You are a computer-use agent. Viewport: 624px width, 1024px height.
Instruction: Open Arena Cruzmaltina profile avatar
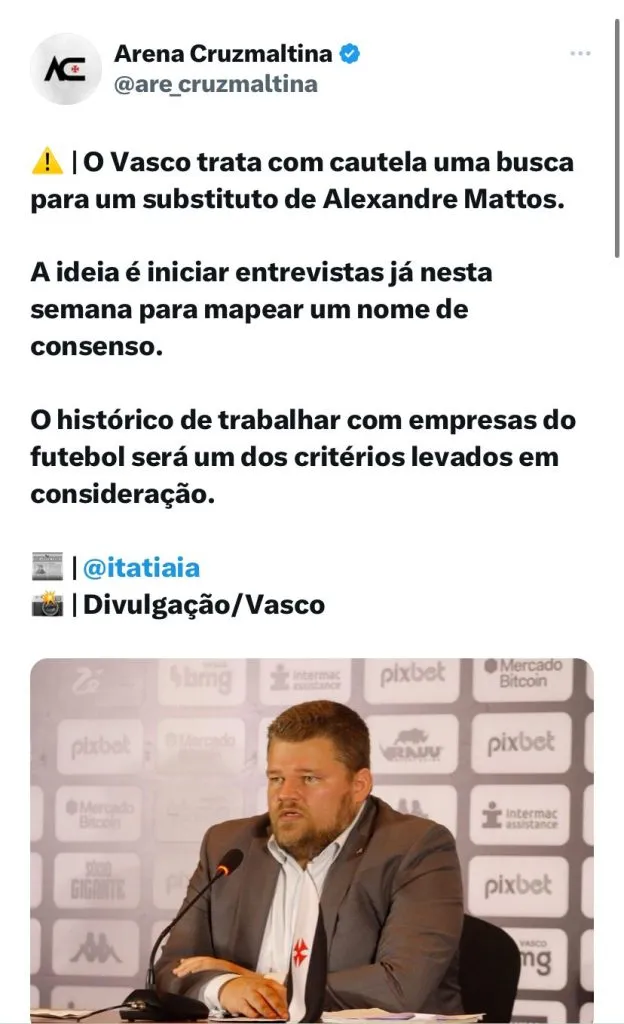[x=66, y=69]
